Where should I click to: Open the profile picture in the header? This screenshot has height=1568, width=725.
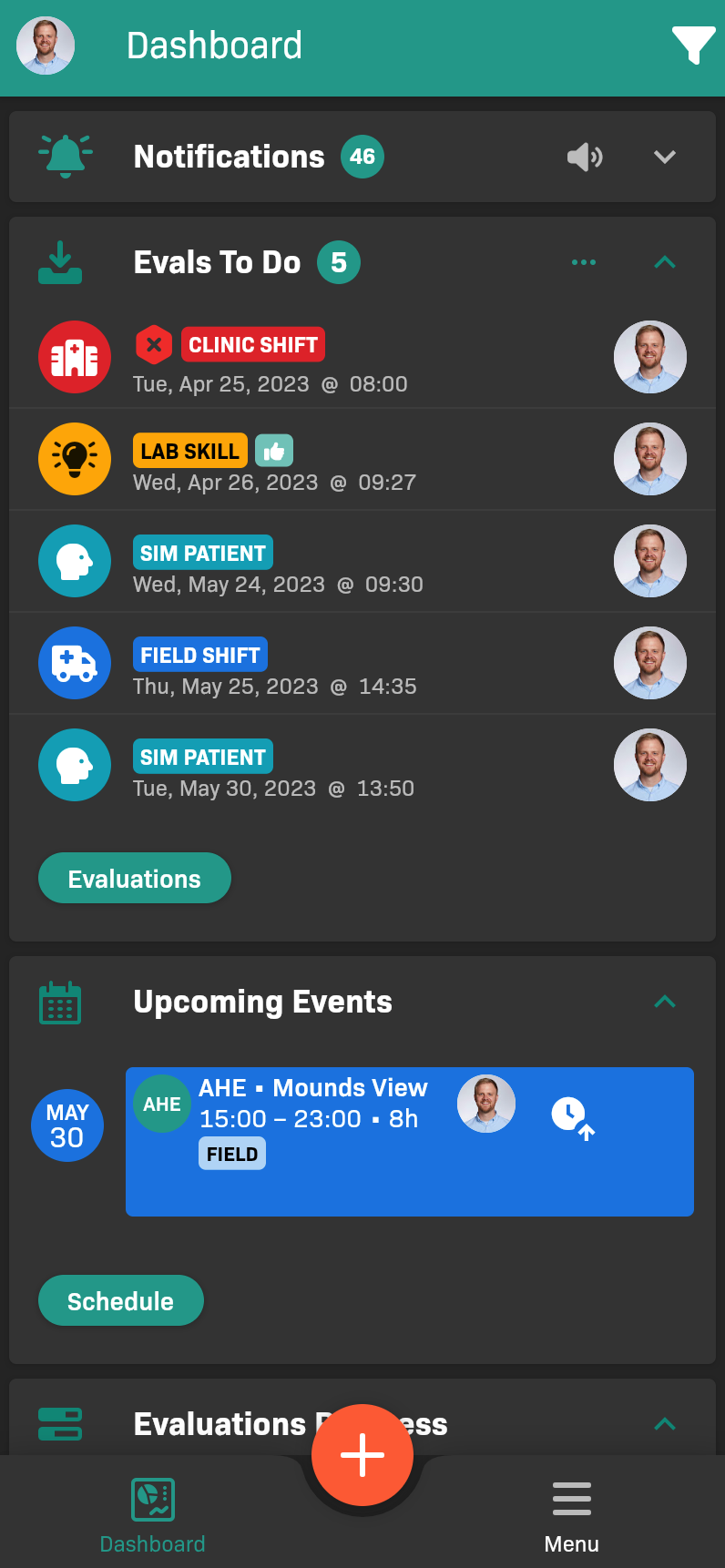tap(46, 46)
